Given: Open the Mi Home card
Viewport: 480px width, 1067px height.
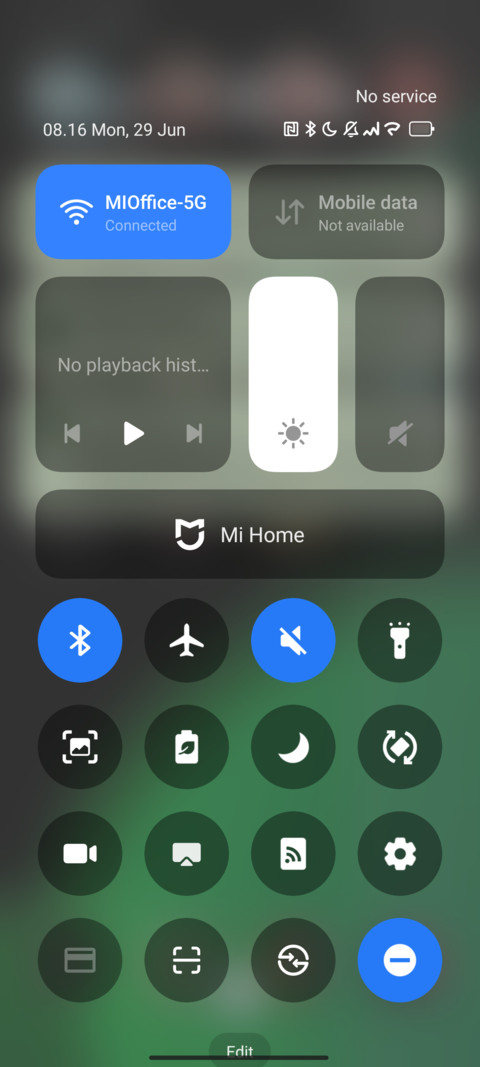Looking at the screenshot, I should (x=240, y=534).
